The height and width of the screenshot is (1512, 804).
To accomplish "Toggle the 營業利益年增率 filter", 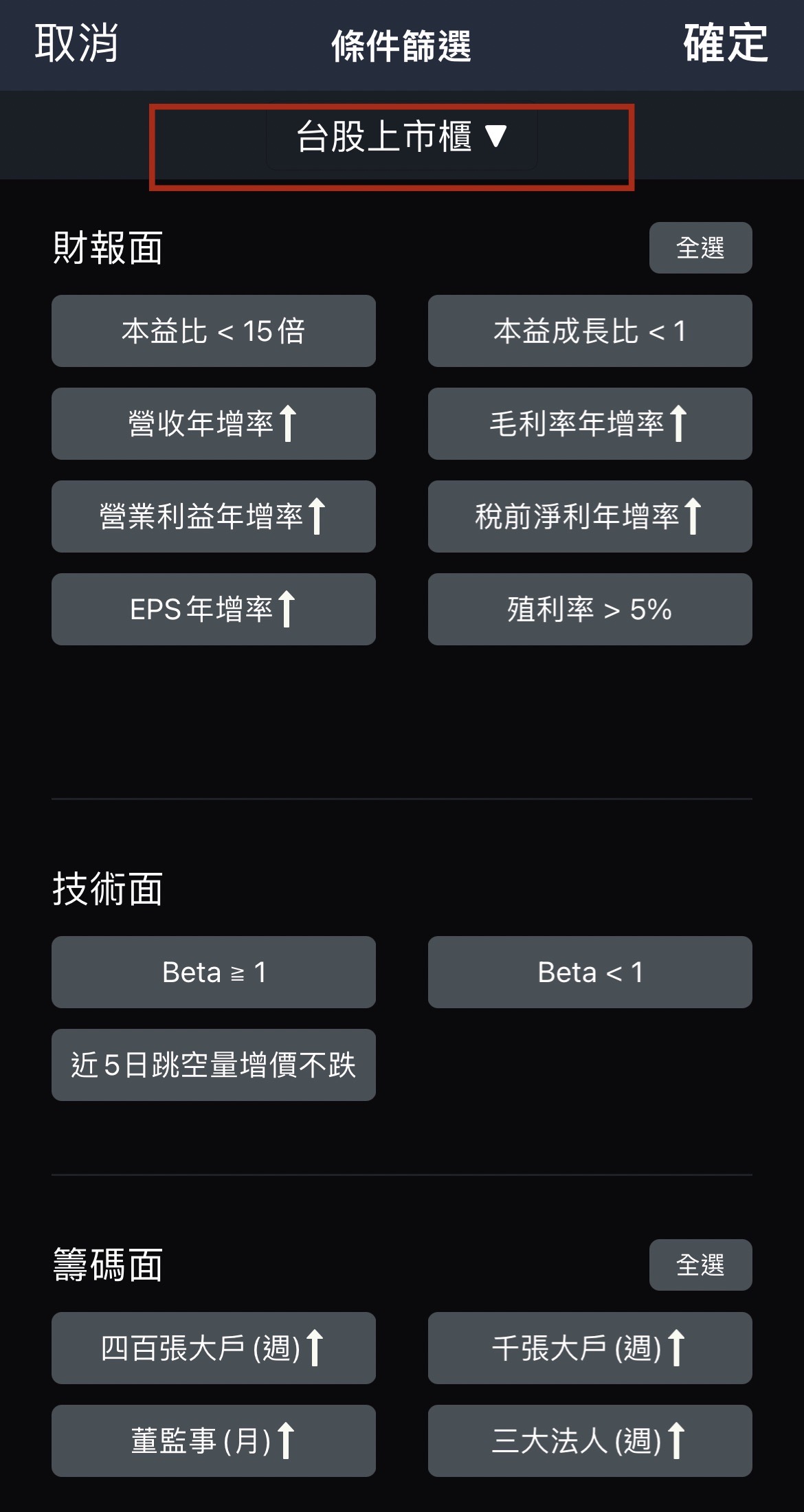I will point(213,517).
